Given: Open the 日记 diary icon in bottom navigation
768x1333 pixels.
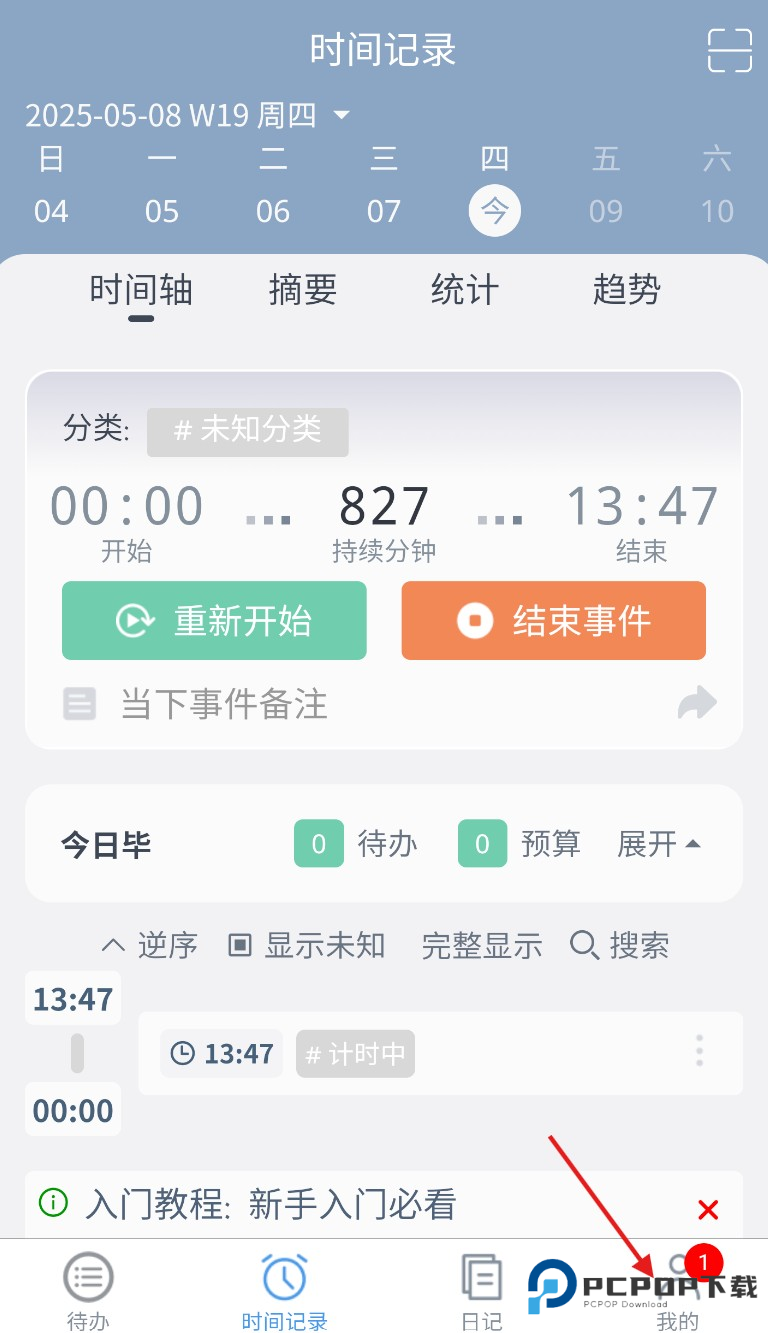Looking at the screenshot, I should (x=482, y=1277).
